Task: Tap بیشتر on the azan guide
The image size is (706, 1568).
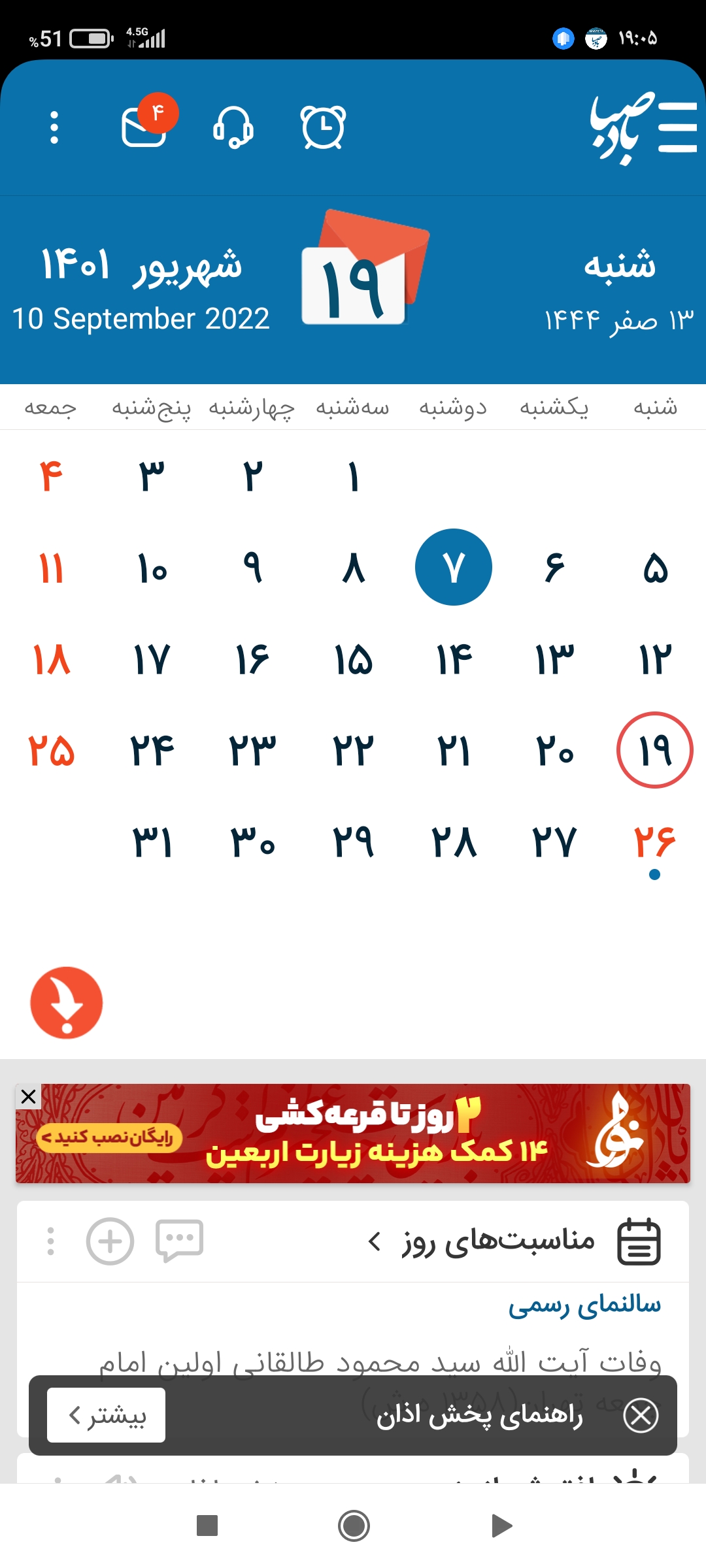Action: pyautogui.click(x=106, y=1415)
